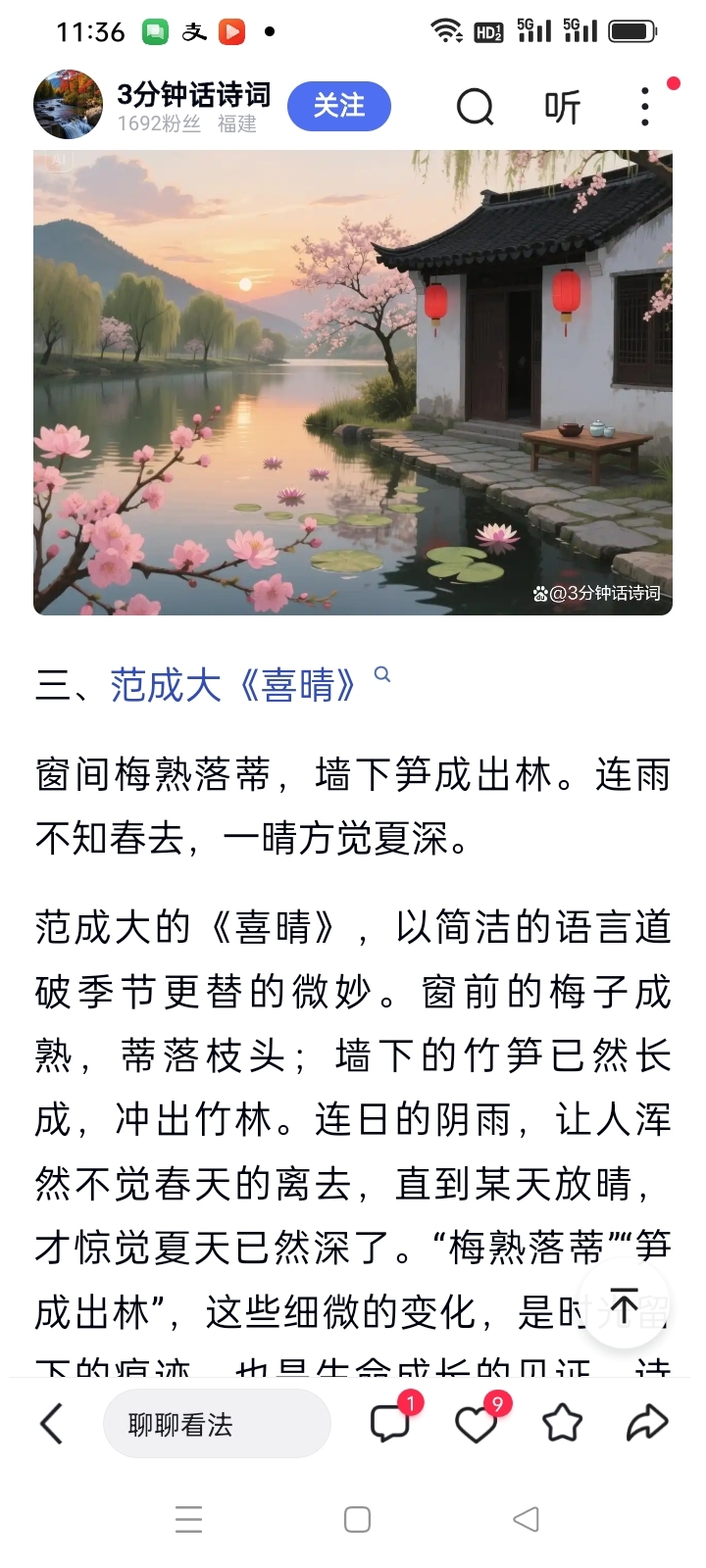This screenshot has width=706, height=1568.
Task: Open 3分钟话诗词 profile avatar
Action: 68,104
